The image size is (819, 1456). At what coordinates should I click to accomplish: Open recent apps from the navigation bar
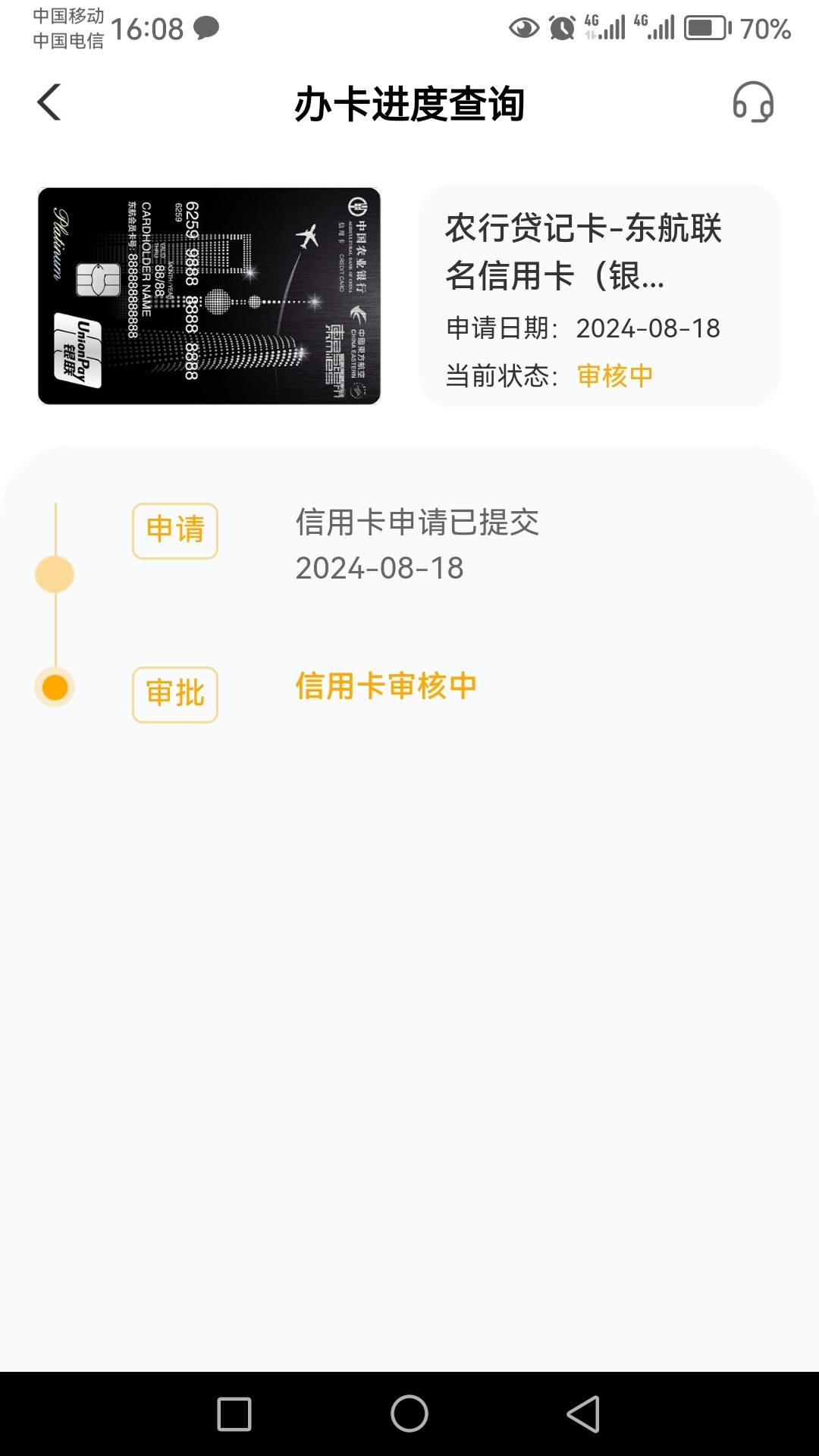[x=234, y=1414]
